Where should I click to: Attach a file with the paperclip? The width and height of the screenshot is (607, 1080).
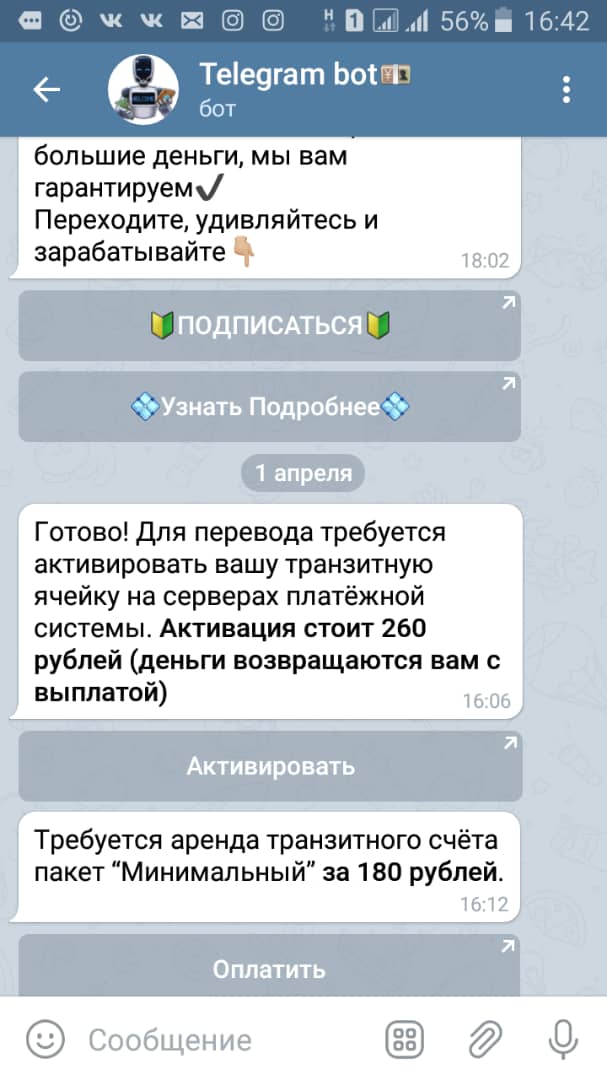tap(485, 1039)
